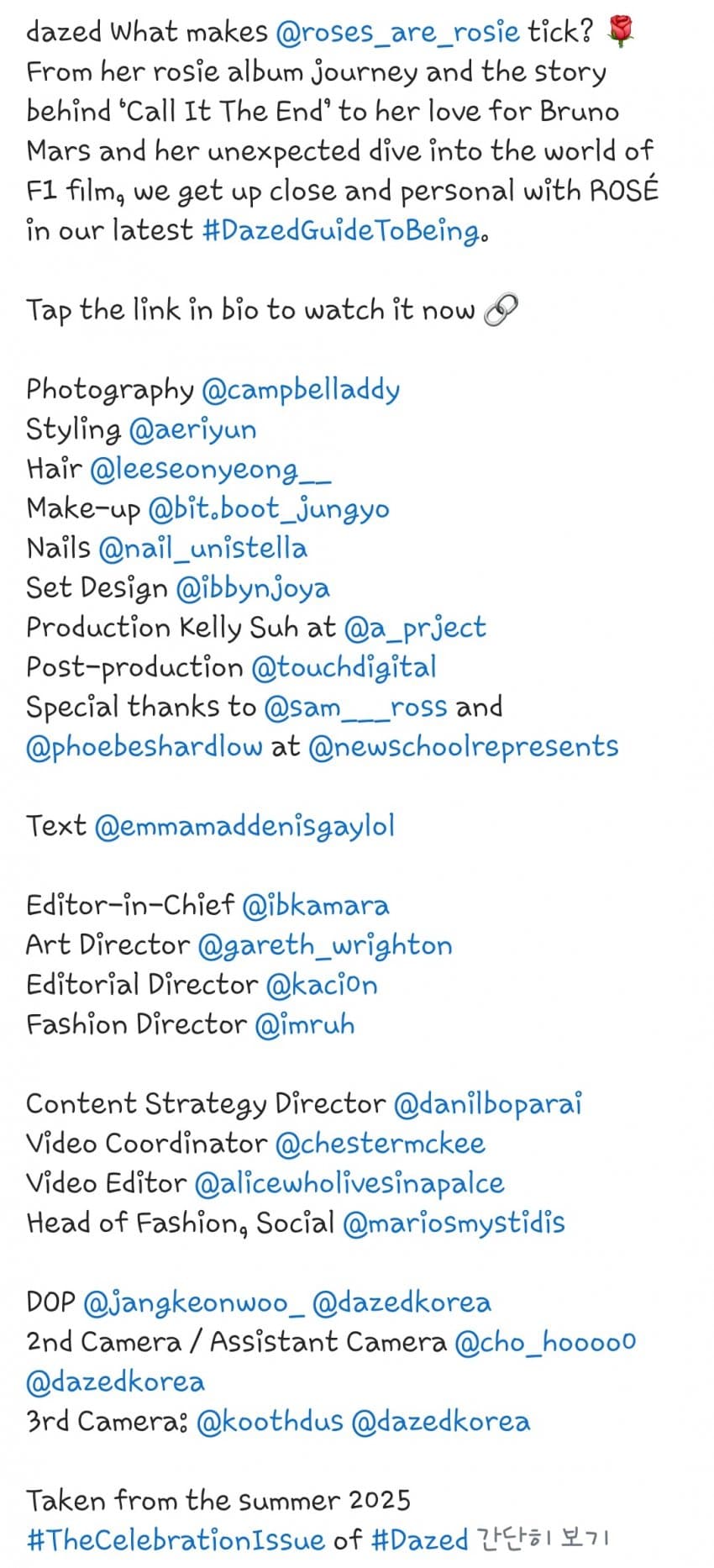
Task: Open Art Director @gareth_wrighton's profile
Action: (x=324, y=945)
